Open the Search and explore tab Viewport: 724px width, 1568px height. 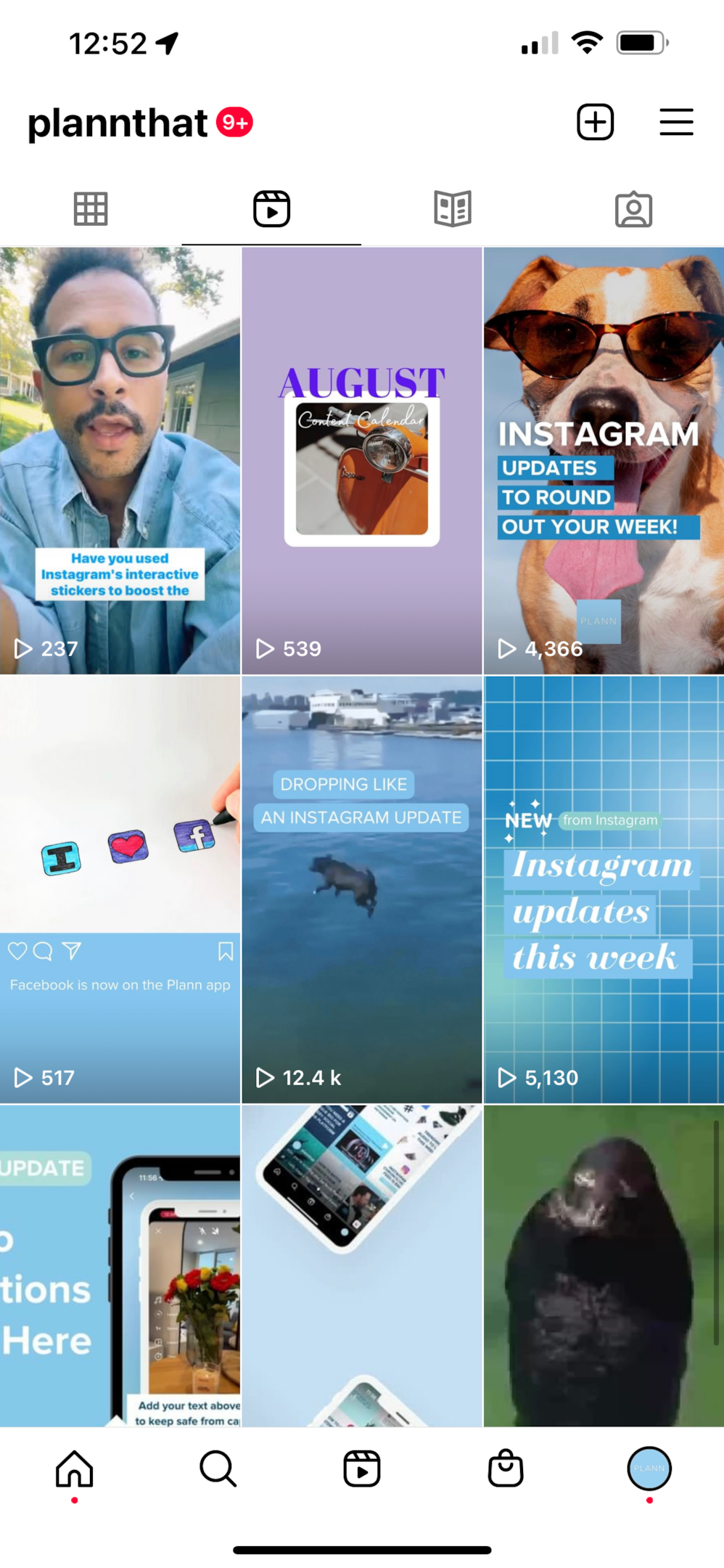(x=218, y=1469)
